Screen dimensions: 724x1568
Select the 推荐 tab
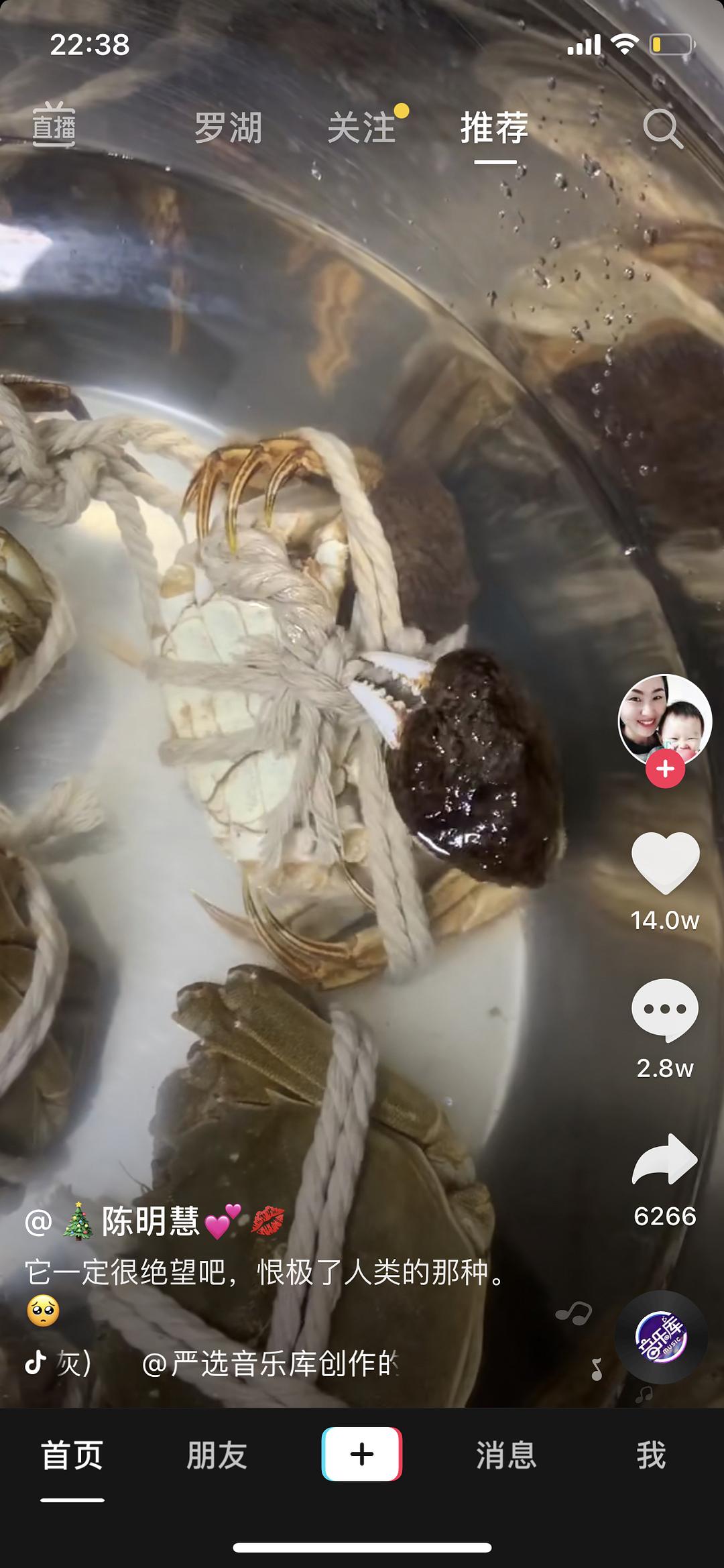[495, 127]
